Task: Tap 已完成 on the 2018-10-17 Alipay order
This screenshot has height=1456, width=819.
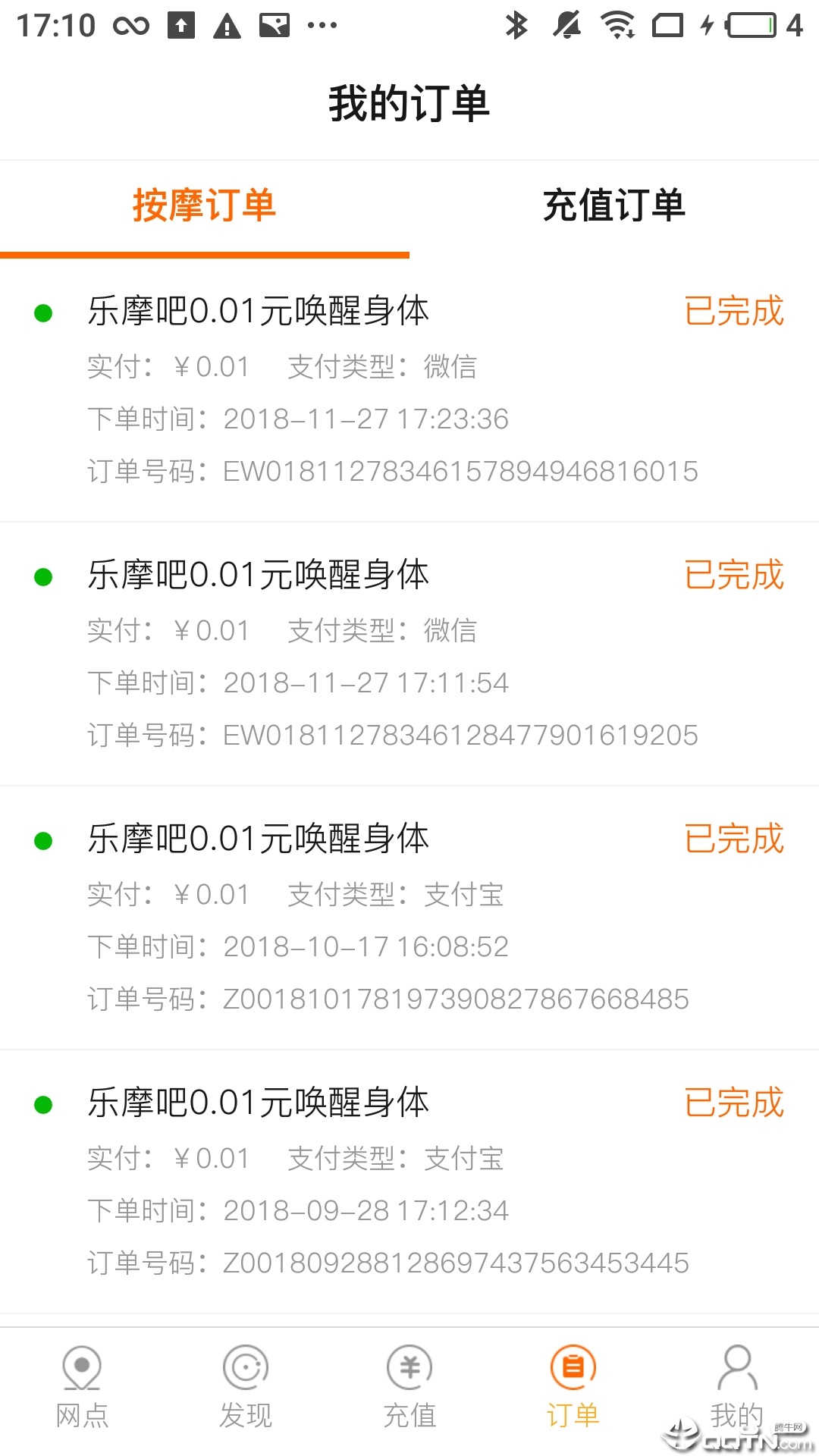Action: pos(733,839)
